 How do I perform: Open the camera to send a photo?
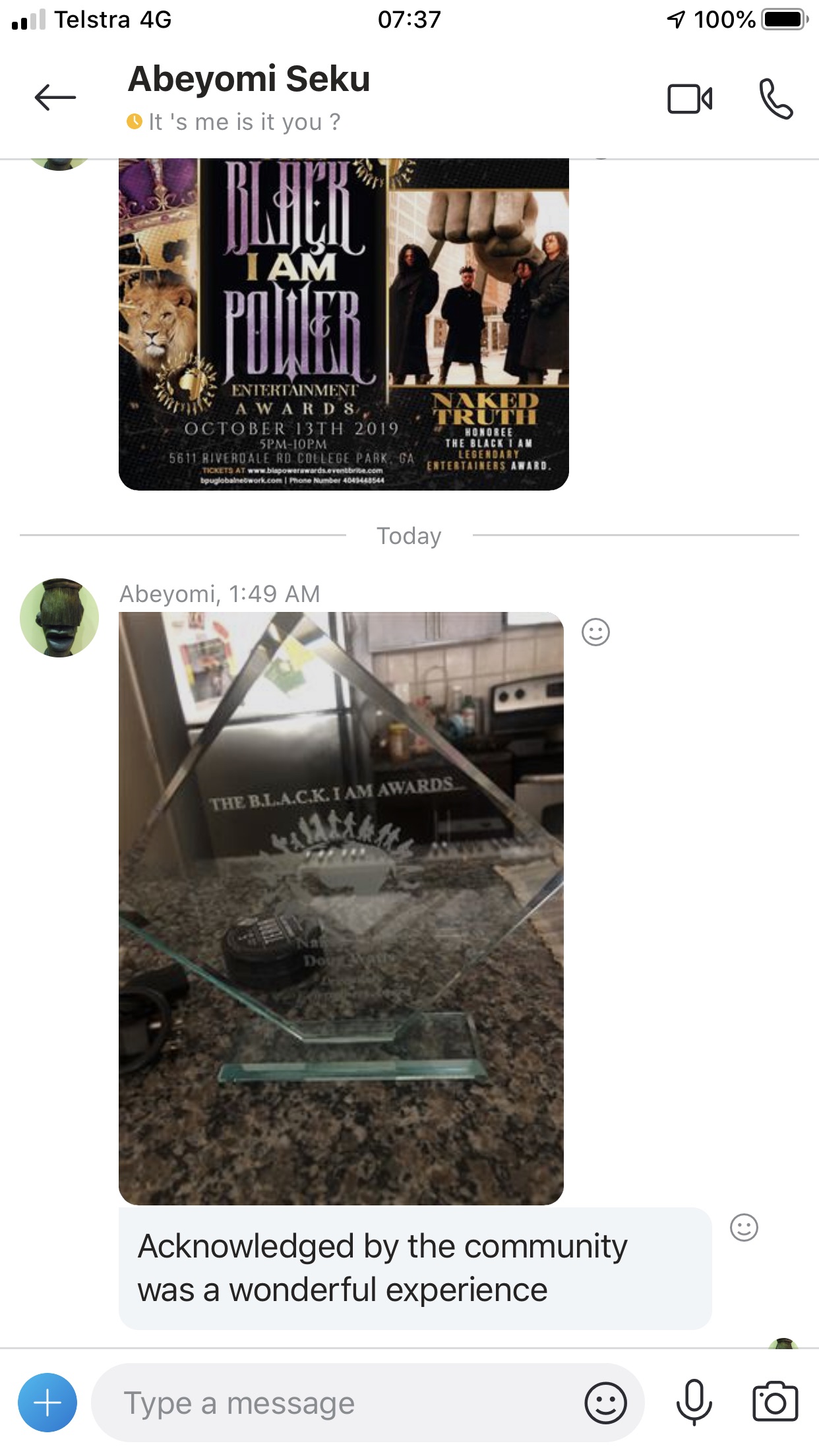click(775, 1402)
